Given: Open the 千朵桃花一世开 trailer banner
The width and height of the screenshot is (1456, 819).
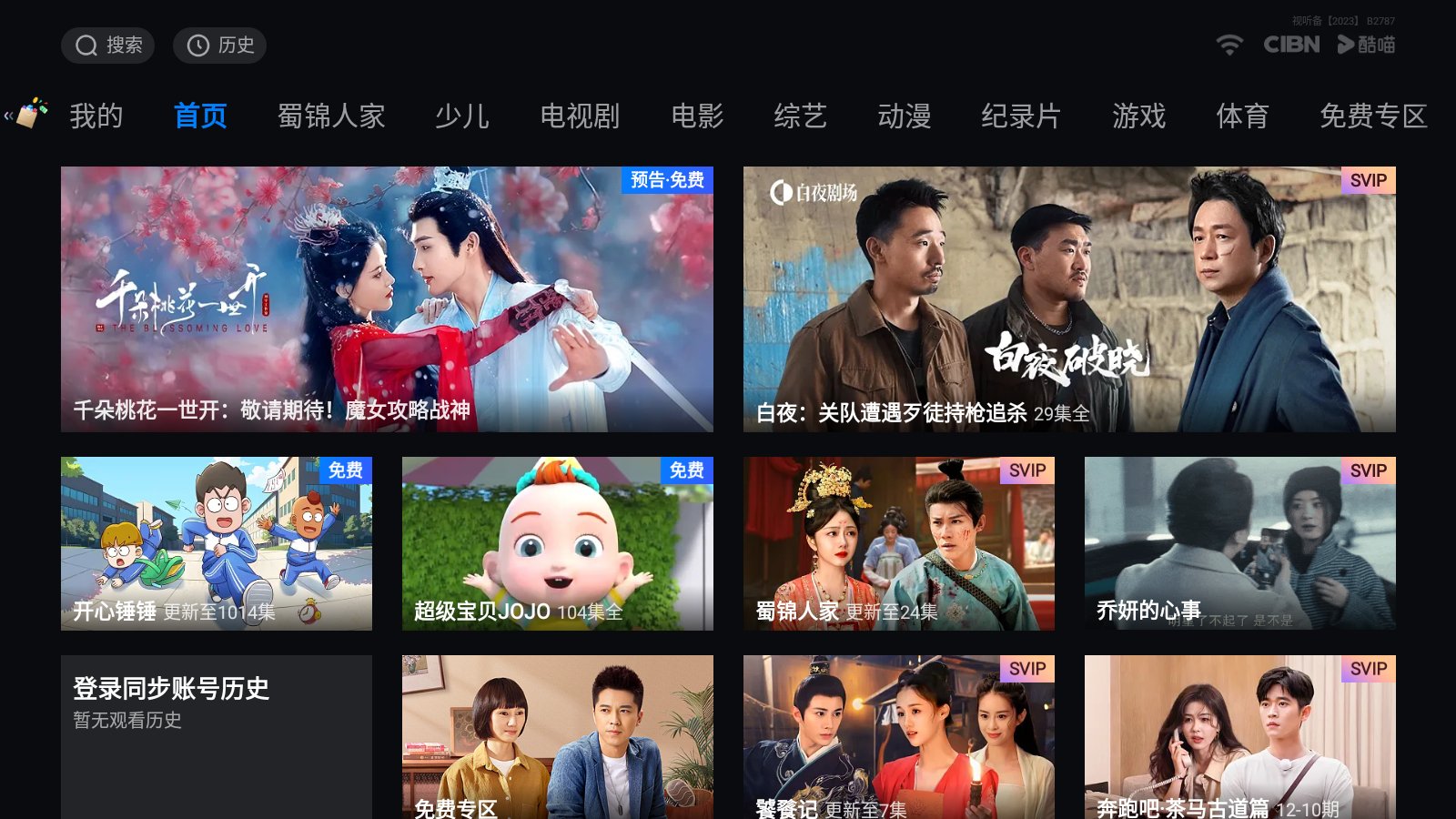Looking at the screenshot, I should 387,298.
